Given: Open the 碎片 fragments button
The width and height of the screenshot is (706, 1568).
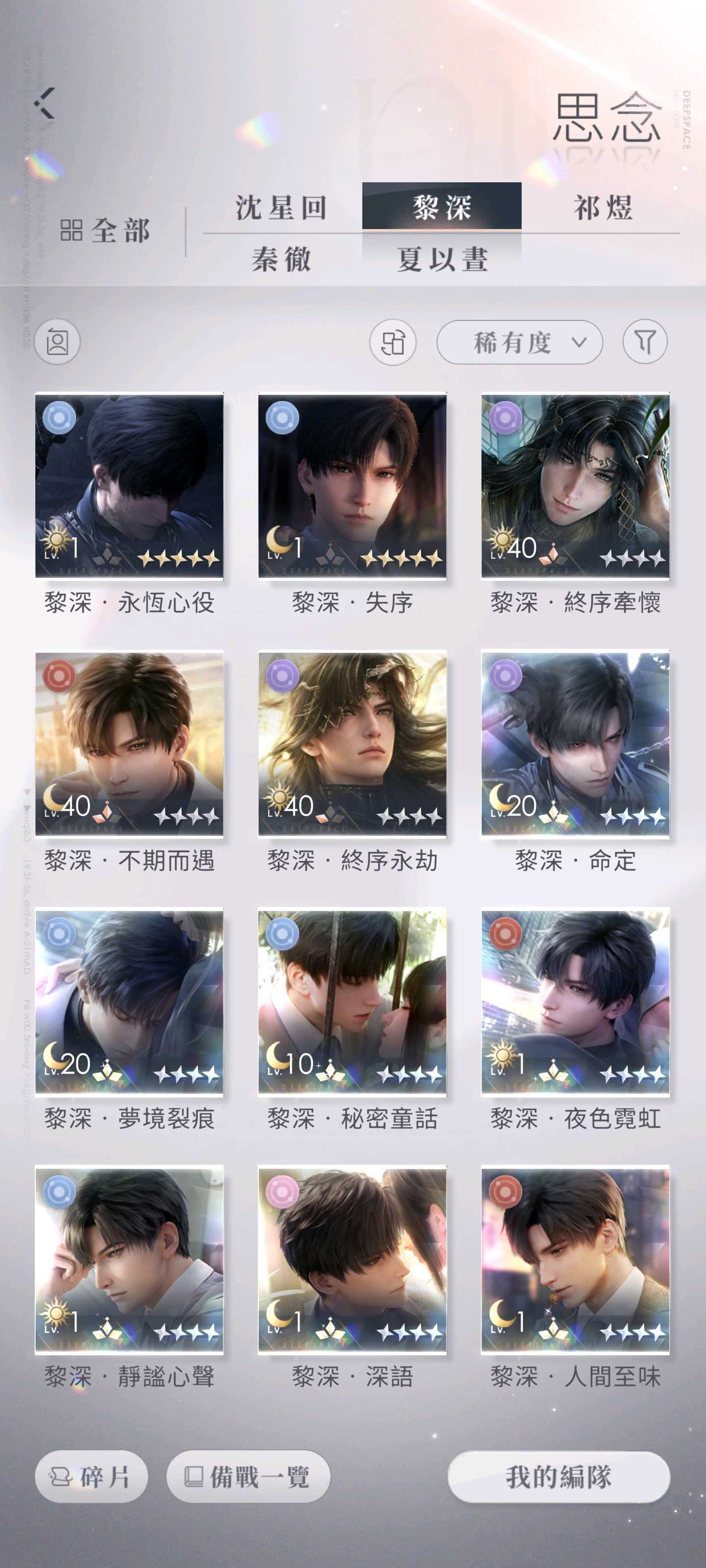Looking at the screenshot, I should [91, 1477].
